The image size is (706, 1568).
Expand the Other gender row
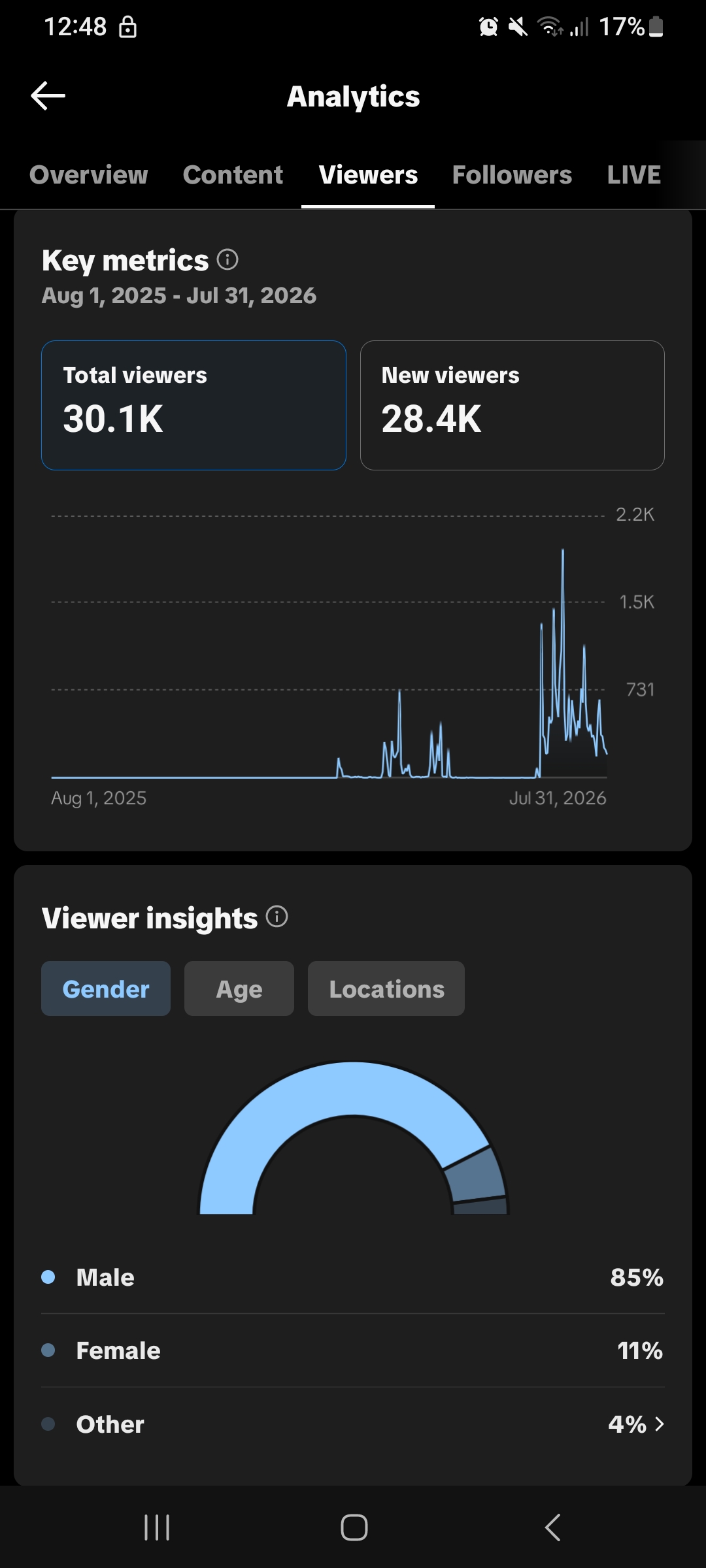pos(353,1424)
